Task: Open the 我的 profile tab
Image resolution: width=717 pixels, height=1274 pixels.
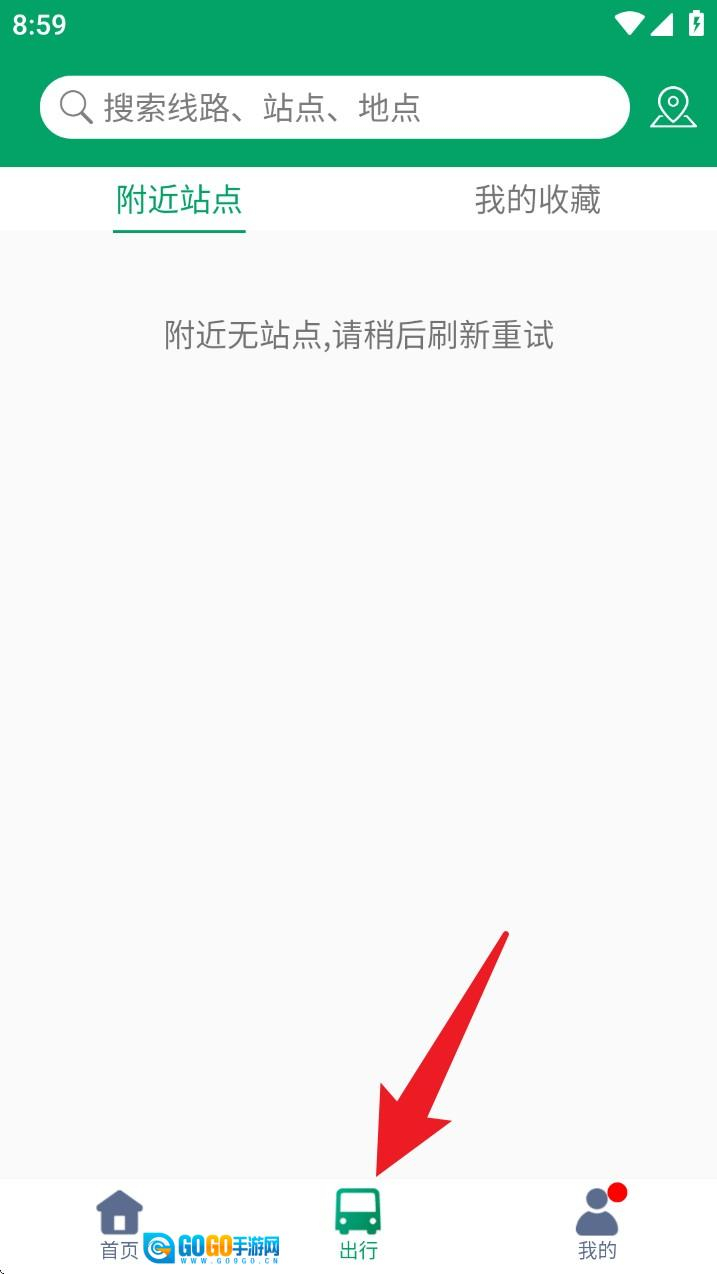Action: pyautogui.click(x=597, y=1224)
